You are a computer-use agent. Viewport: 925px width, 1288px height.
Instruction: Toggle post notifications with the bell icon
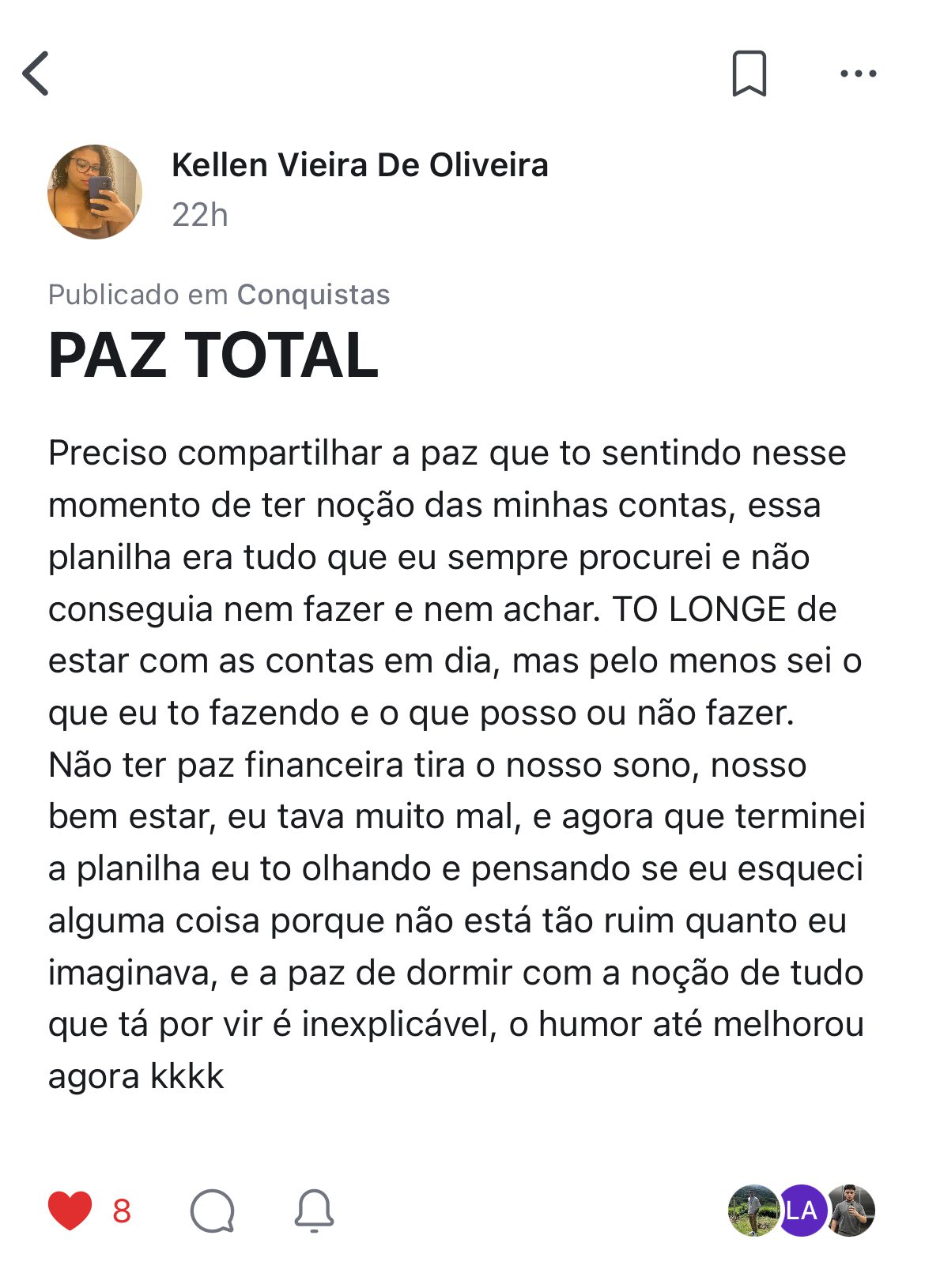click(x=314, y=1210)
